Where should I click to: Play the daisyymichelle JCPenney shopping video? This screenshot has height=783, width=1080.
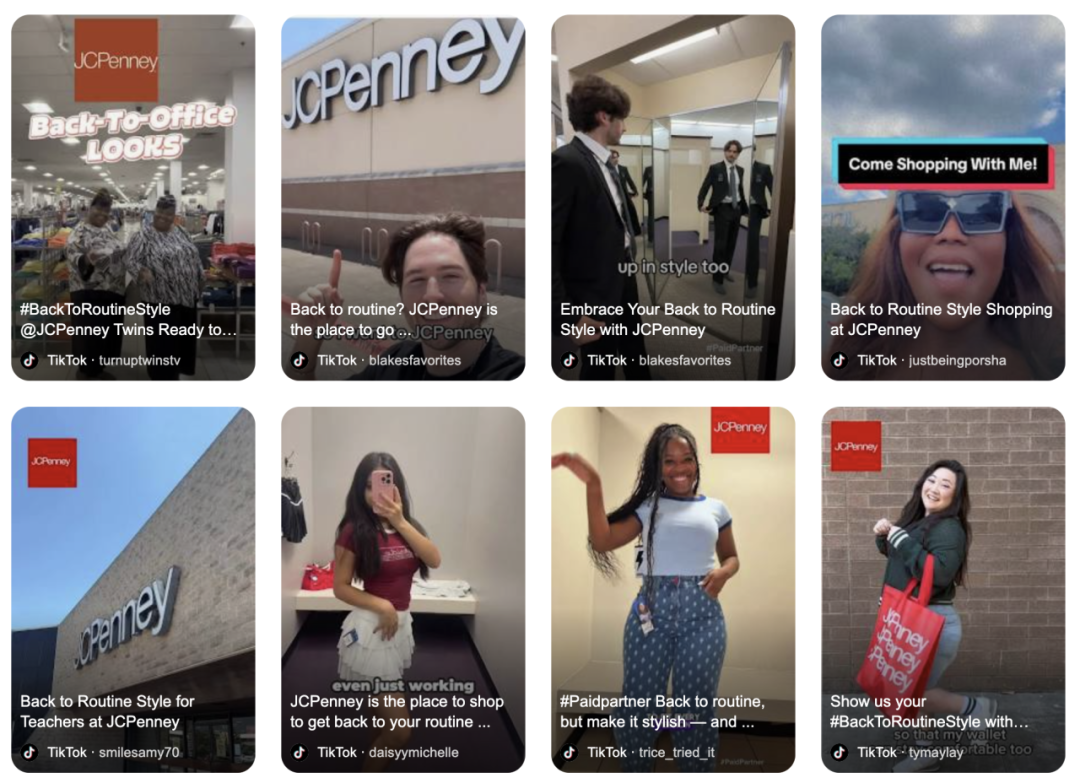403,589
